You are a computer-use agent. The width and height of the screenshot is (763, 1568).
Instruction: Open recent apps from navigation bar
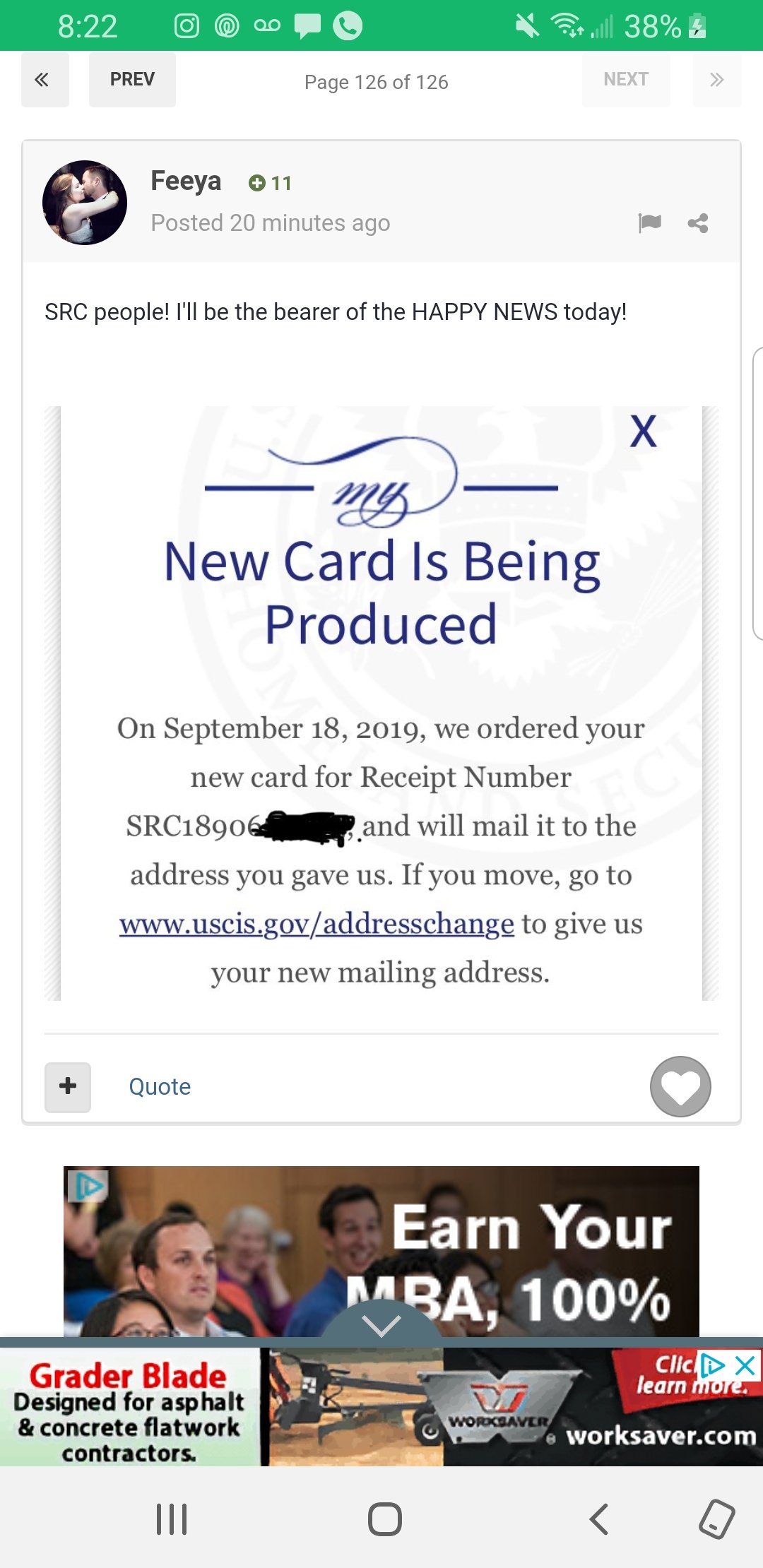tap(172, 1519)
